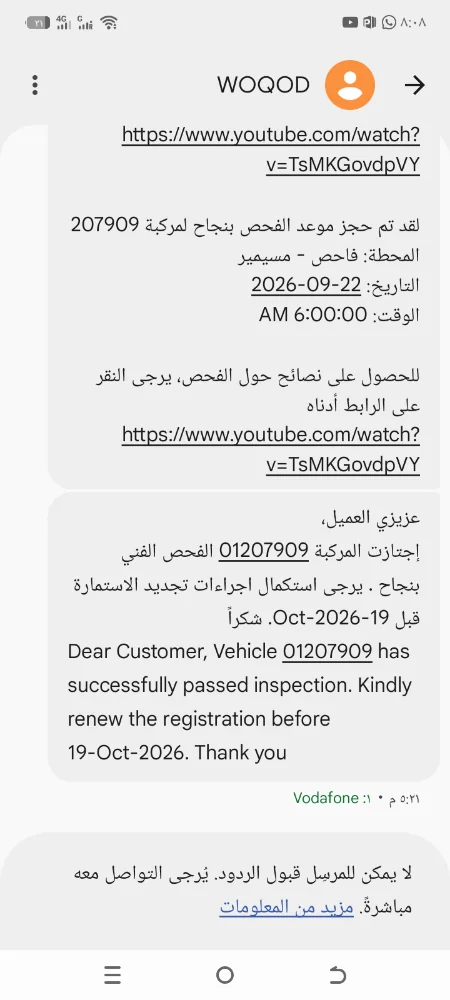Tap vehicle number 01207909 in the English sentence
The image size is (450, 1000).
point(327,652)
